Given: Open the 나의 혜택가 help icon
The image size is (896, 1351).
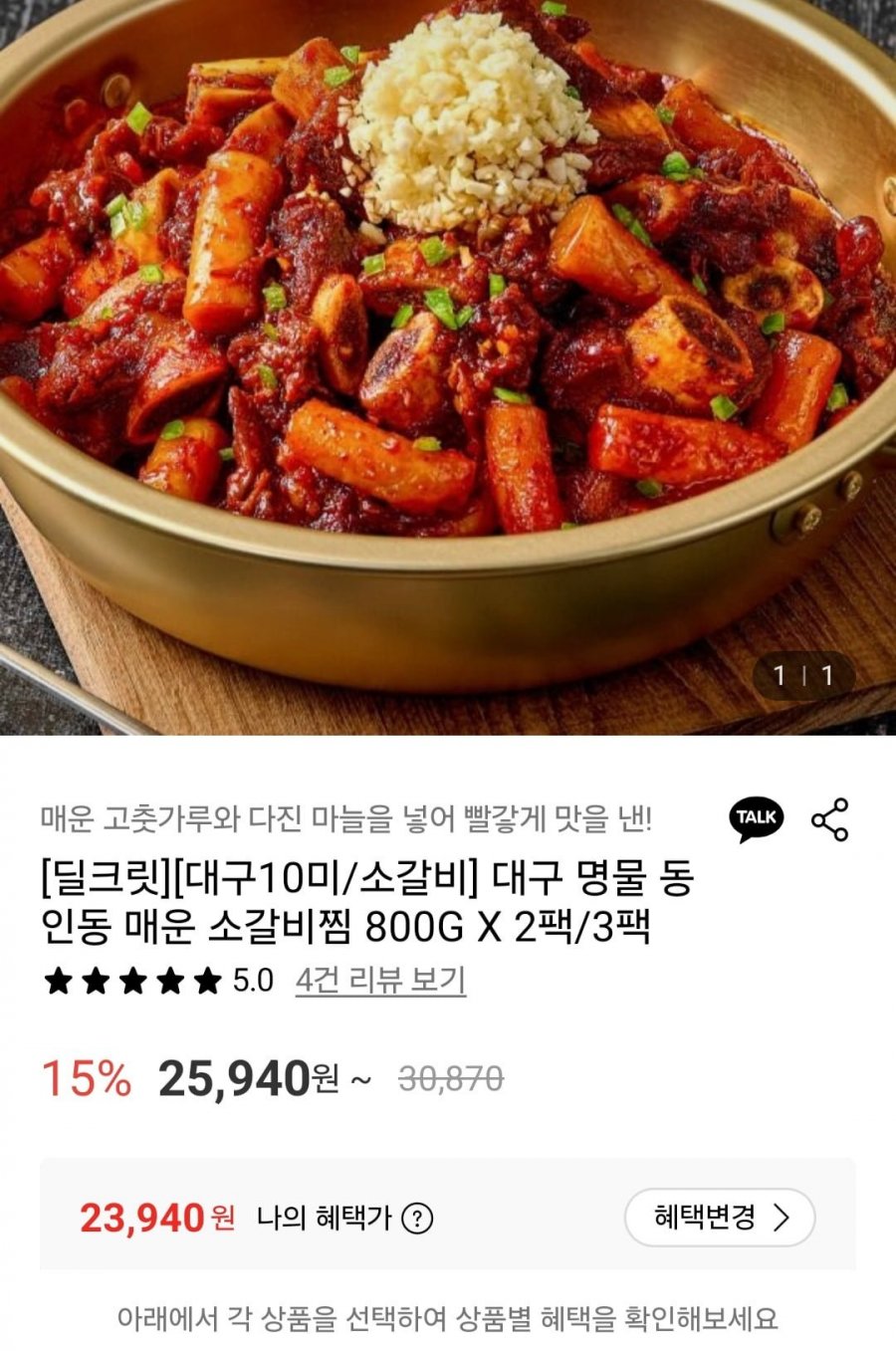Looking at the screenshot, I should pyautogui.click(x=417, y=1218).
